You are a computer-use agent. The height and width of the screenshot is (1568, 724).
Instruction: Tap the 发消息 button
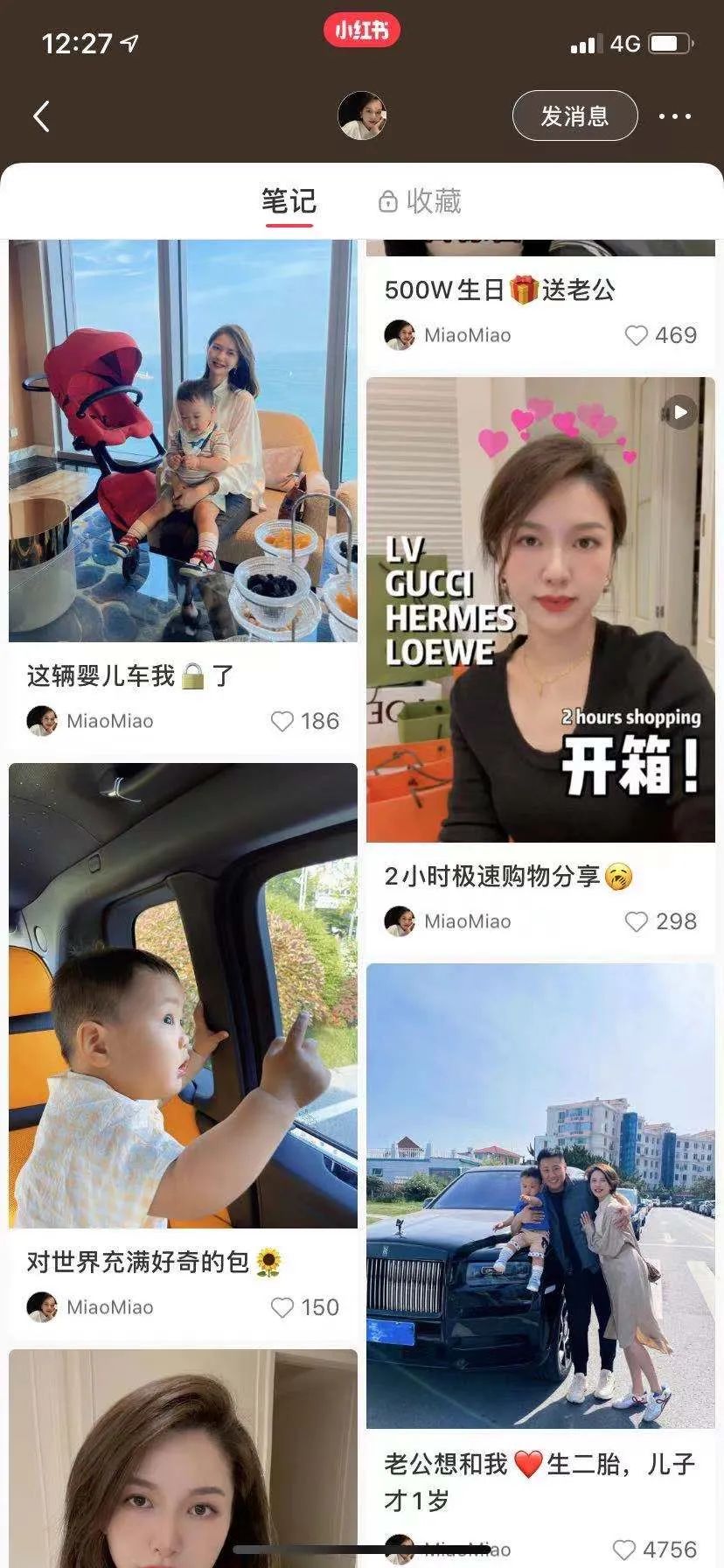click(x=574, y=115)
